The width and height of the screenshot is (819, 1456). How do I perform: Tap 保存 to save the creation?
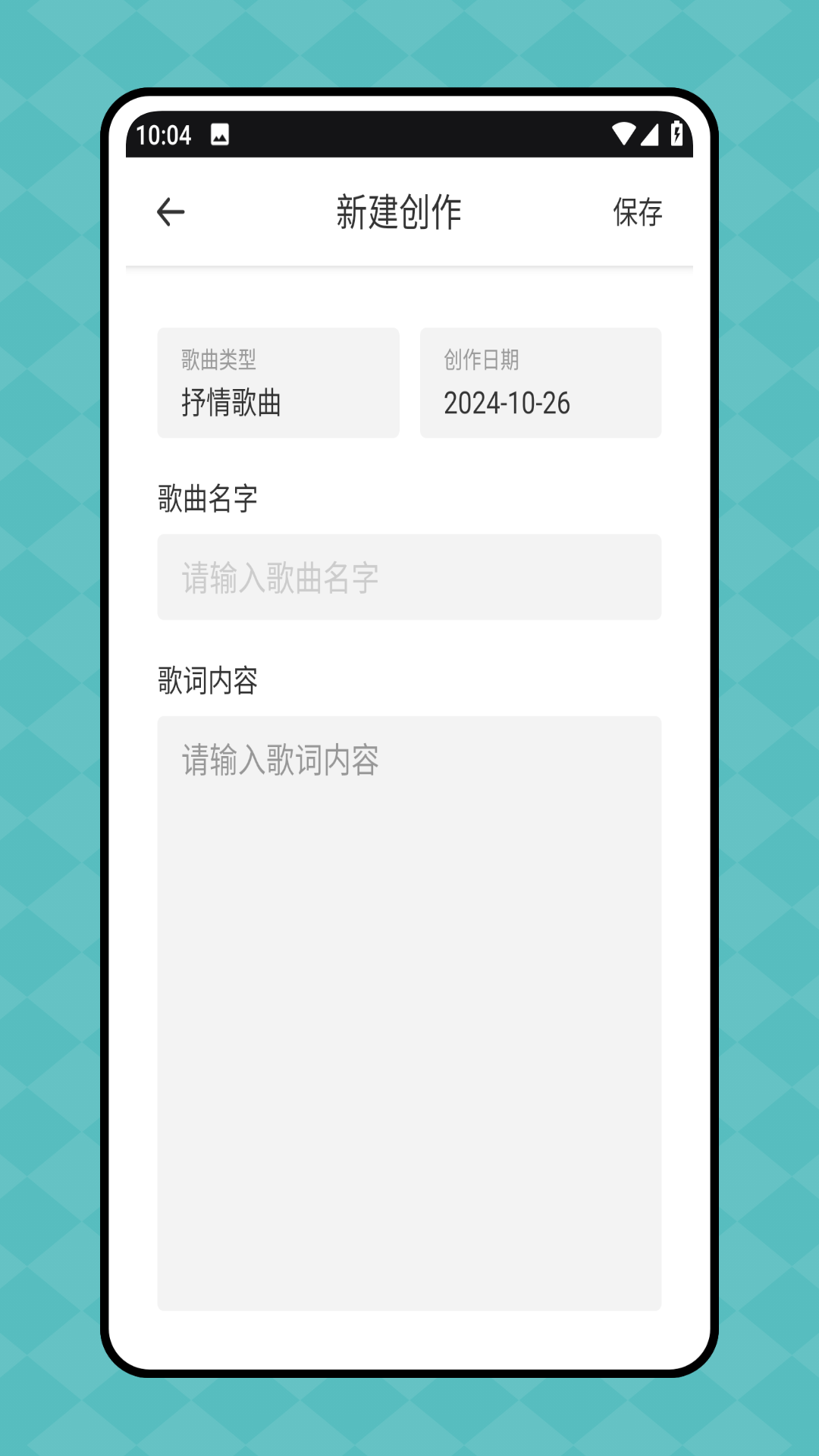637,212
